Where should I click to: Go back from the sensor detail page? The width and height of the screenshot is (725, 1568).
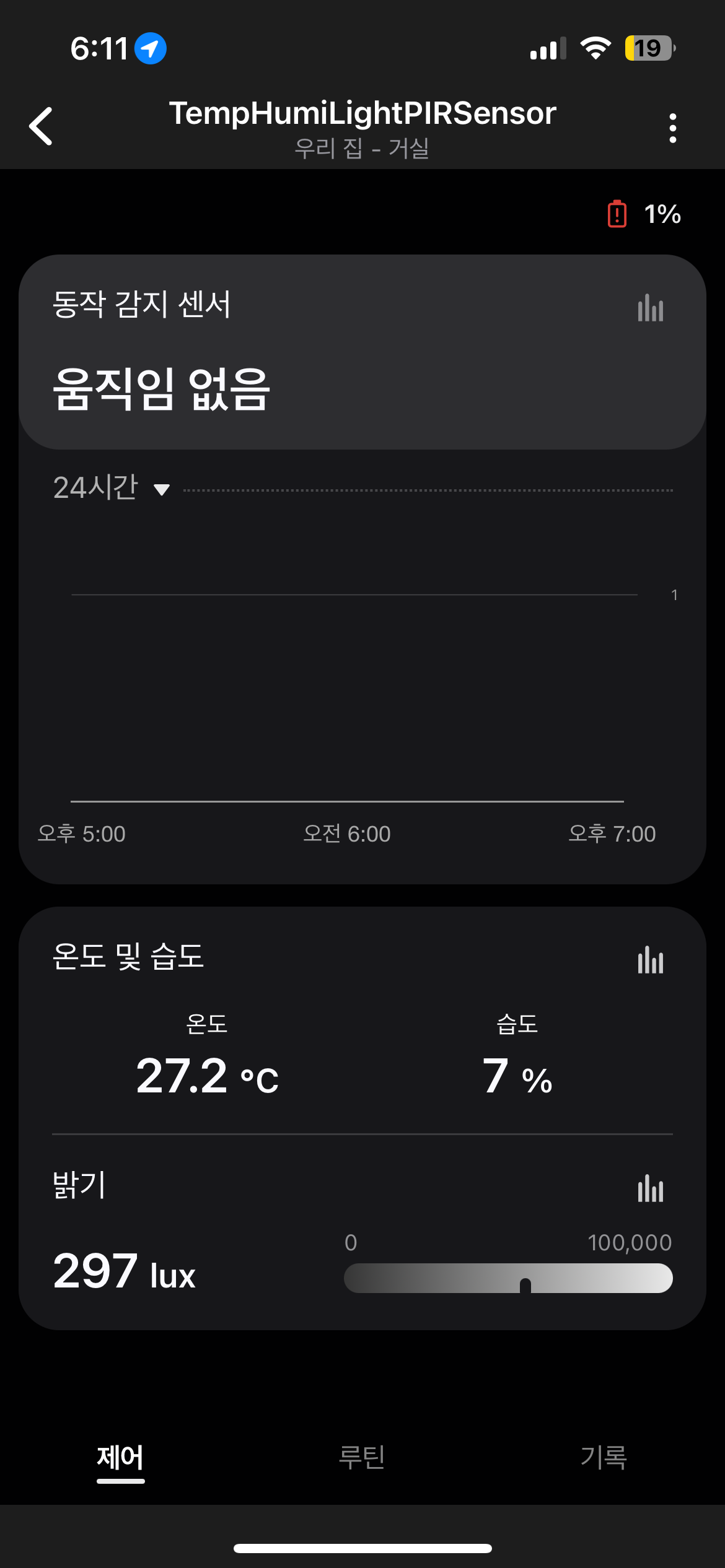click(x=41, y=126)
